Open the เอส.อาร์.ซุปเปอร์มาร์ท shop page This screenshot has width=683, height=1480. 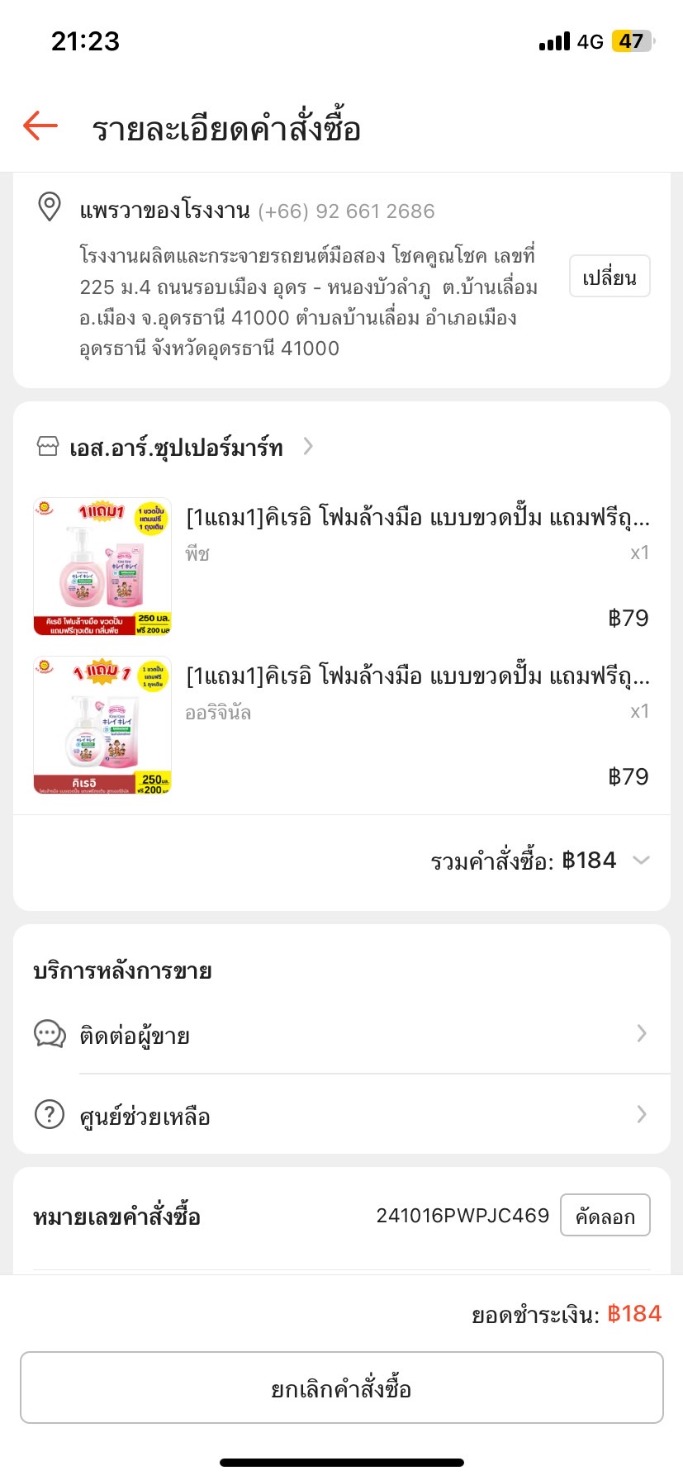pyautogui.click(x=175, y=448)
